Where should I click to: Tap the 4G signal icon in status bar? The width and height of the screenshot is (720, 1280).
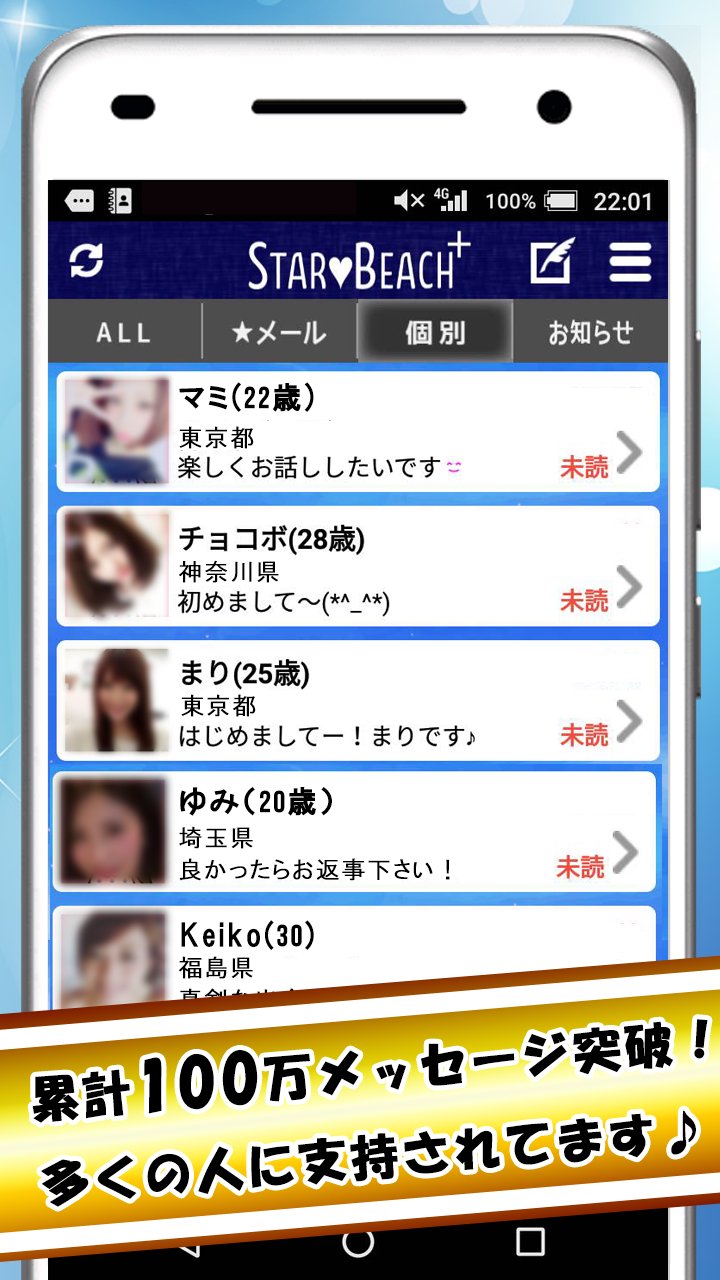pyautogui.click(x=452, y=199)
